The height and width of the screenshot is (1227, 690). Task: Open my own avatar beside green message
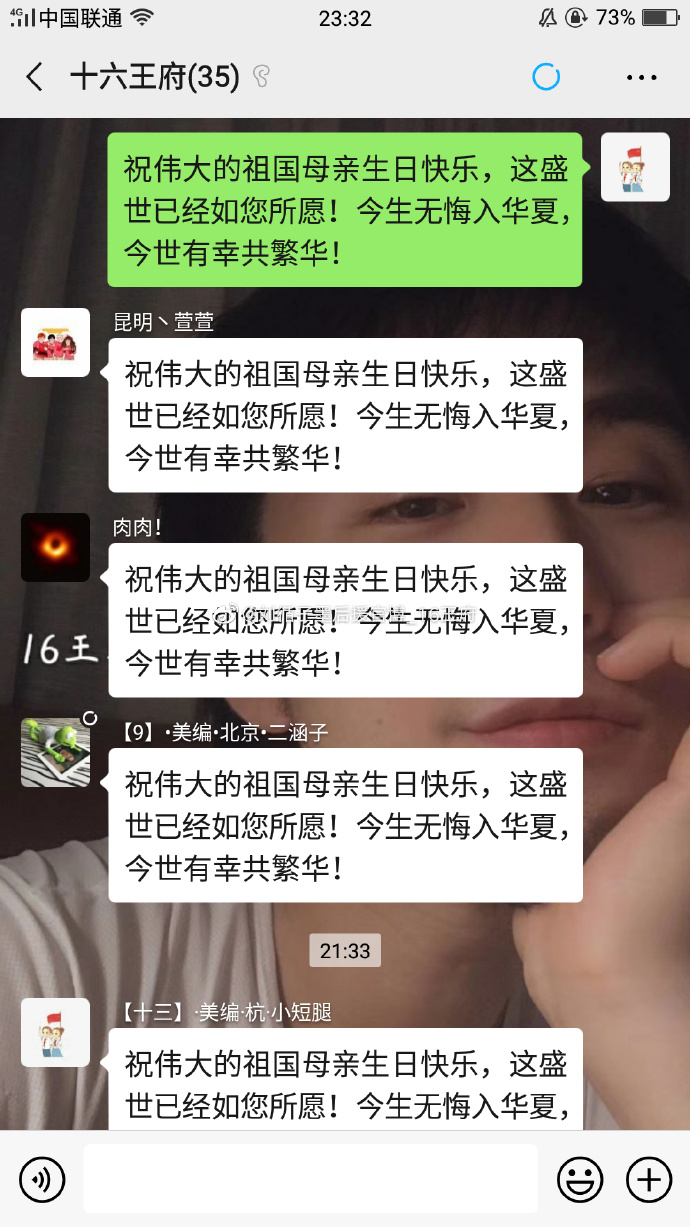635,167
